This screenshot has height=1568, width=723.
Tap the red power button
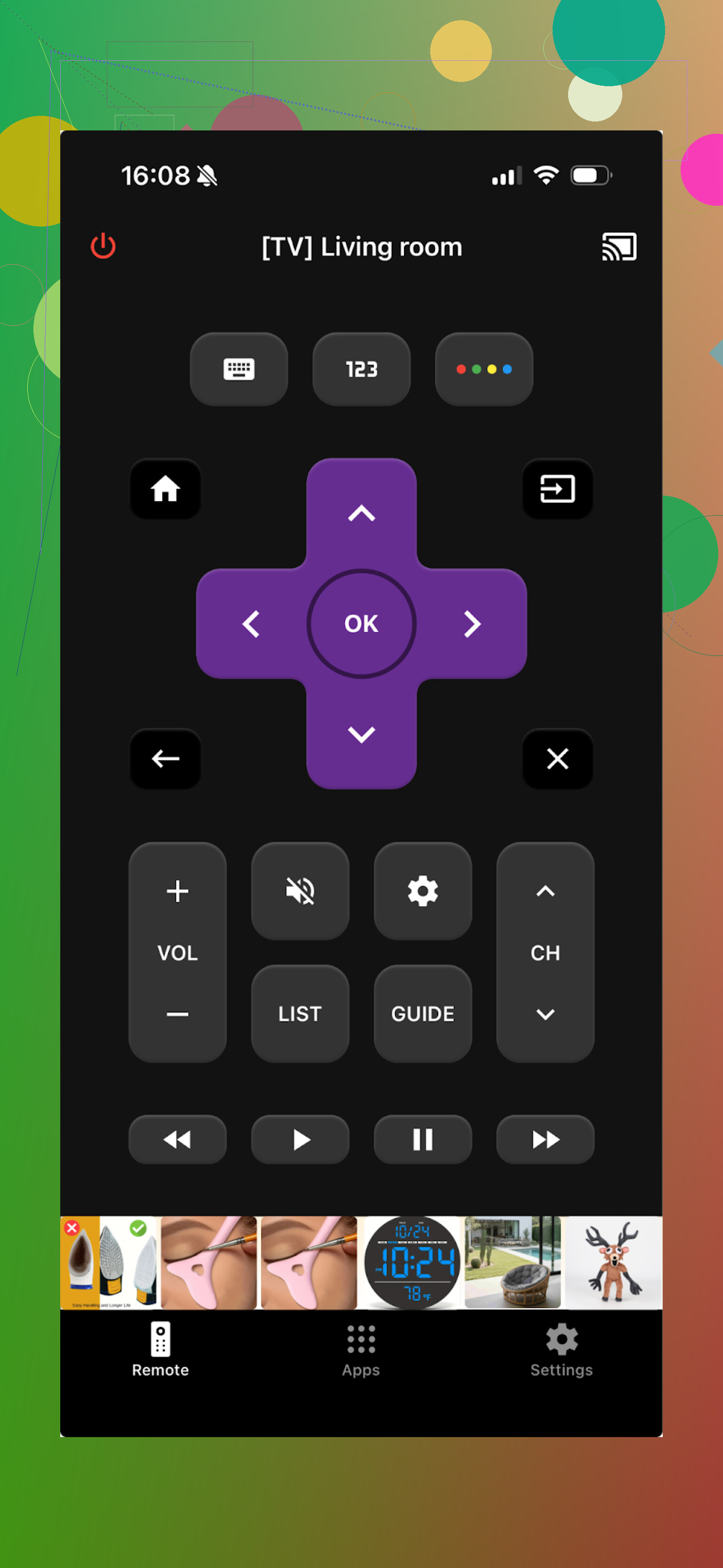[x=103, y=246]
